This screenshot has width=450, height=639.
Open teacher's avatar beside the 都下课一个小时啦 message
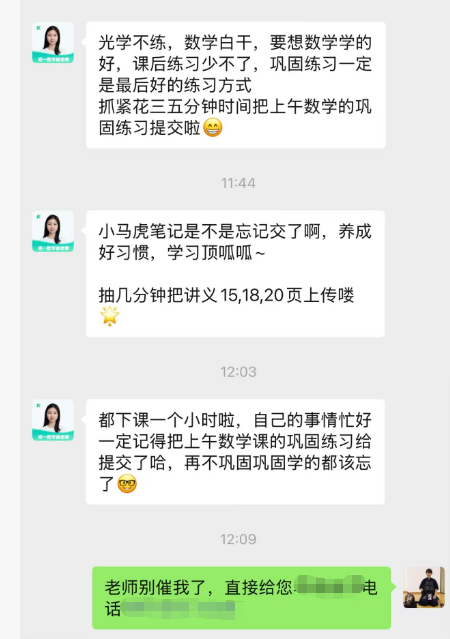53,420
